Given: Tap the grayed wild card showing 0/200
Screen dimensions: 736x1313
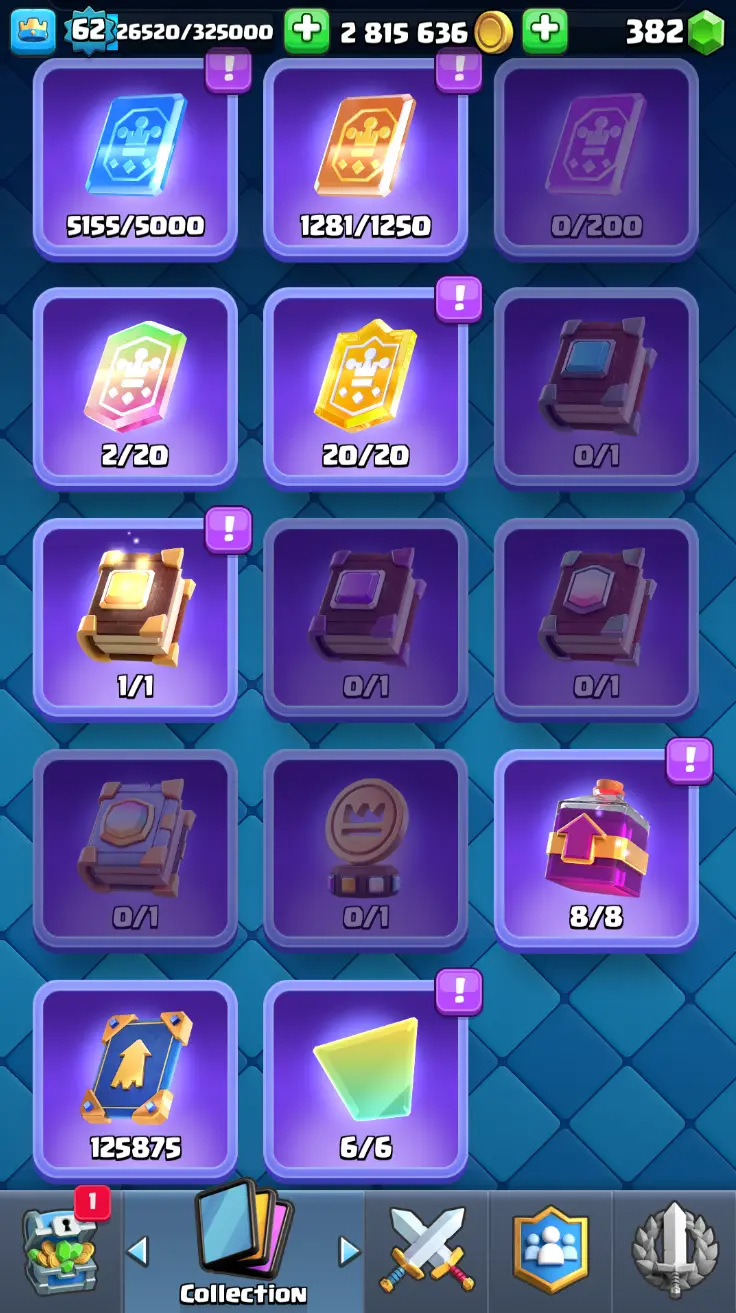Looking at the screenshot, I should coord(596,160).
